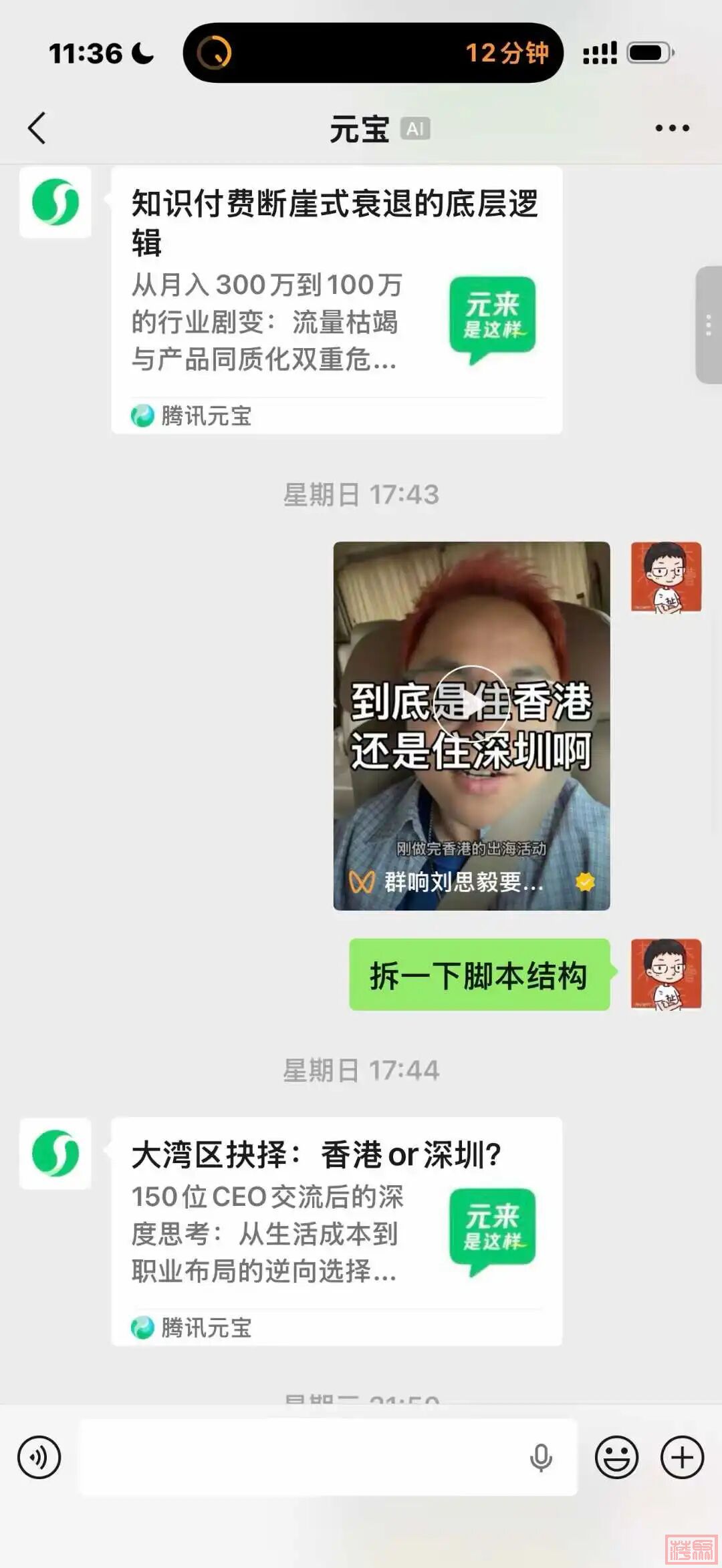The width and height of the screenshot is (722, 1568).
Task: Focus the message text field
Action: [301, 1457]
